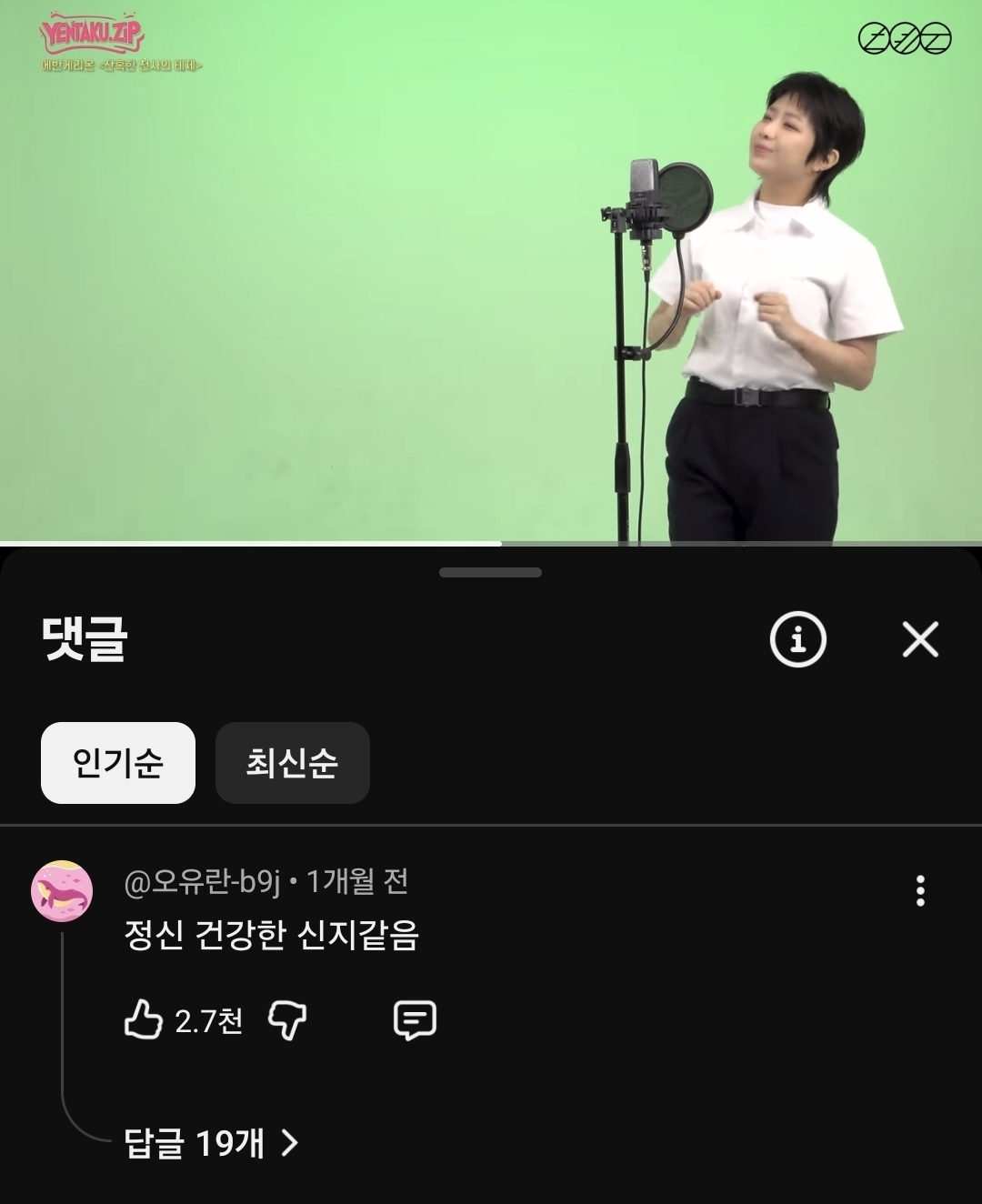Open more options for @오유란-b9j's comment
Viewport: 982px width, 1204px height.
tap(920, 891)
